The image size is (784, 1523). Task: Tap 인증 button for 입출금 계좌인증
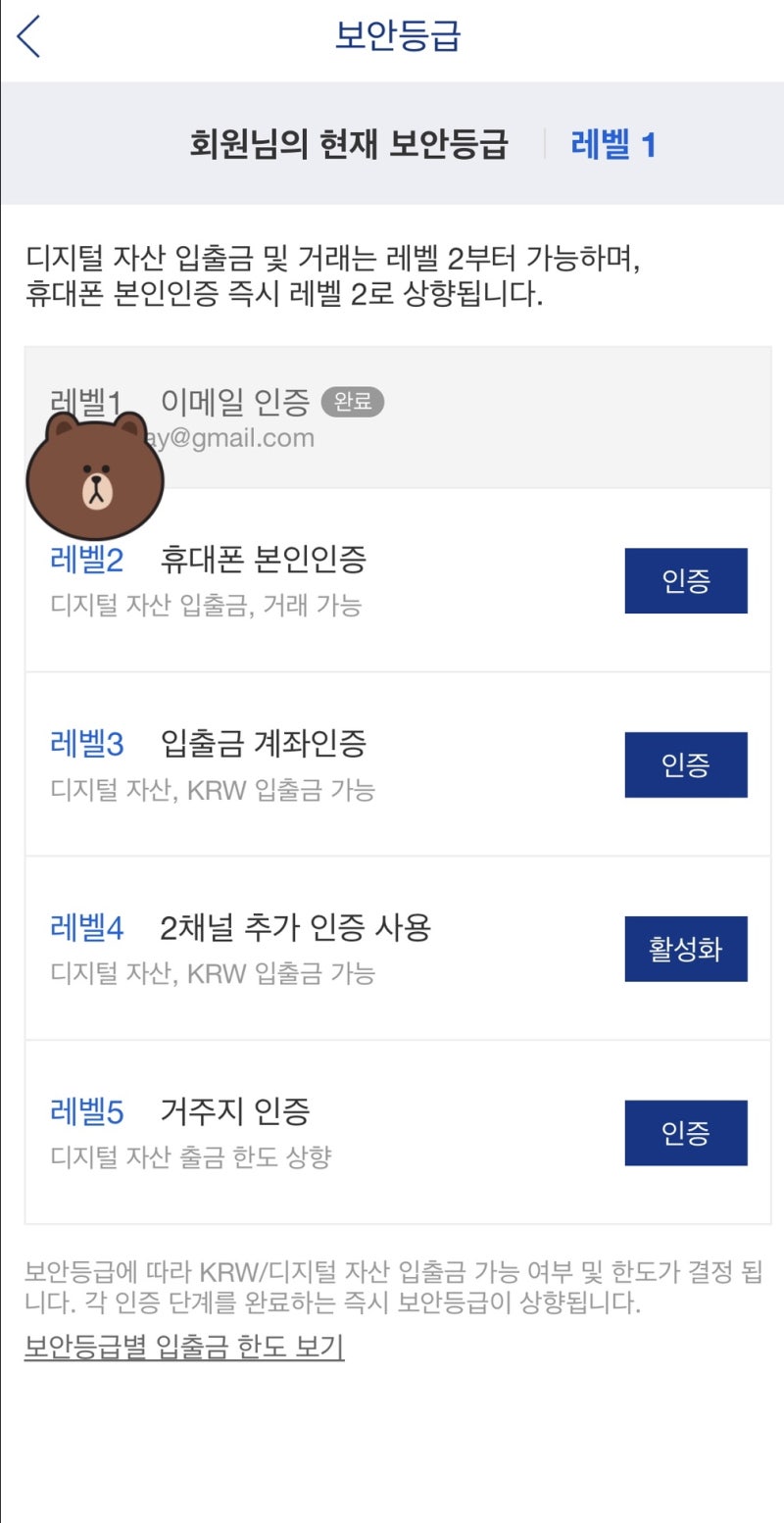pos(685,764)
